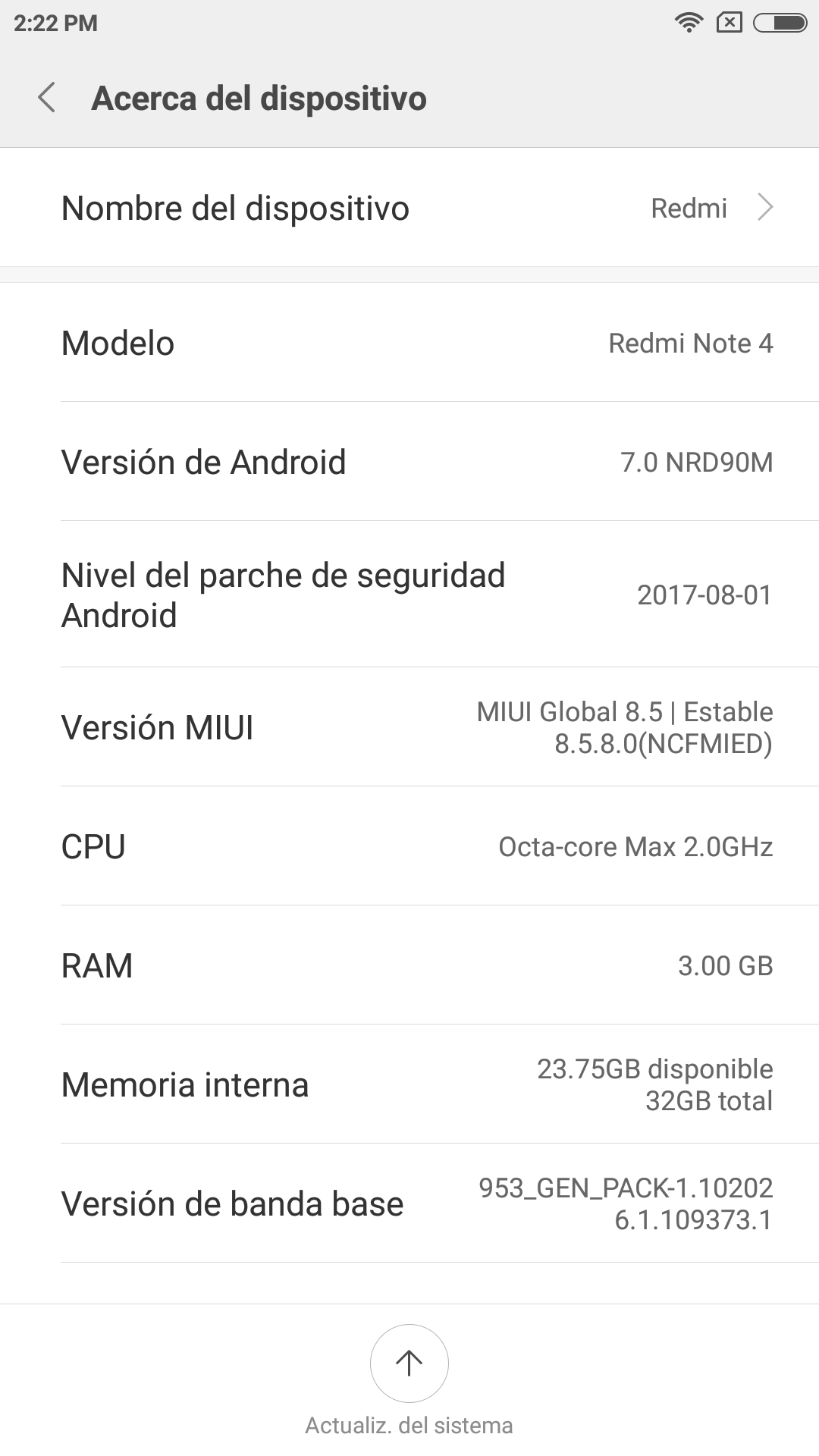819x1456 pixels.
Task: Go back from Acerca del dispositivo
Action: (x=47, y=98)
